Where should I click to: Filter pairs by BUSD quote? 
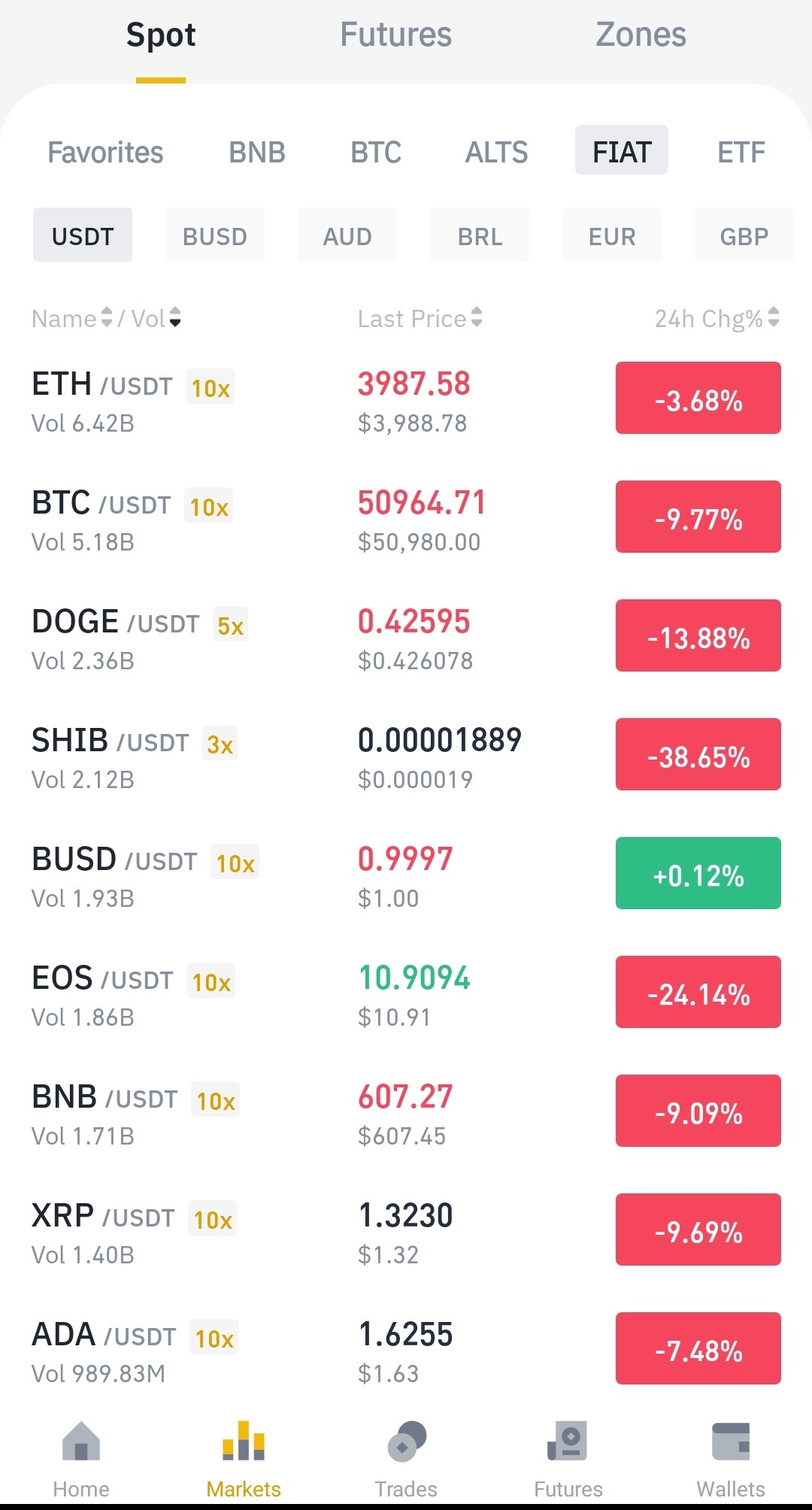click(215, 235)
